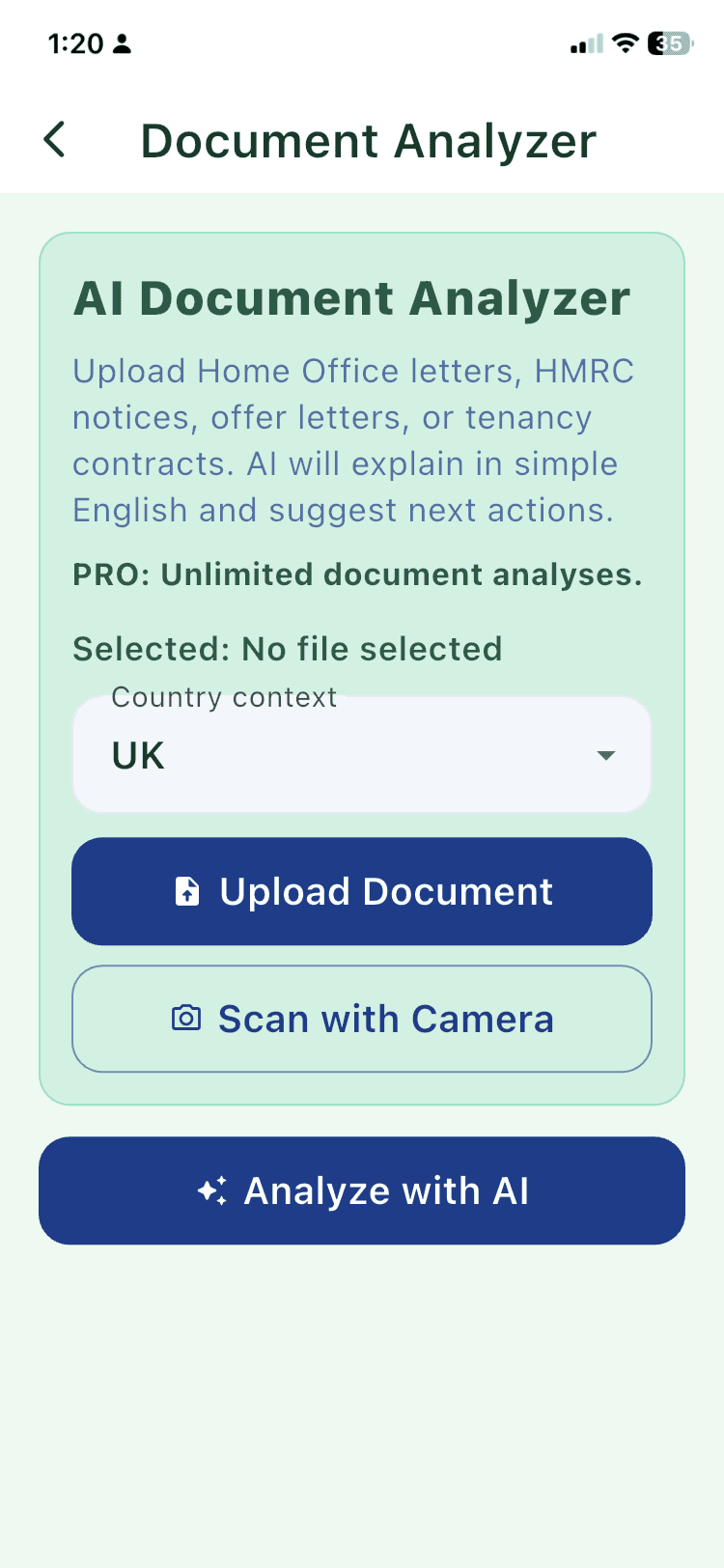Screen dimensions: 724x1568
Task: Tap the Document Analyzer title text
Action: point(368,141)
